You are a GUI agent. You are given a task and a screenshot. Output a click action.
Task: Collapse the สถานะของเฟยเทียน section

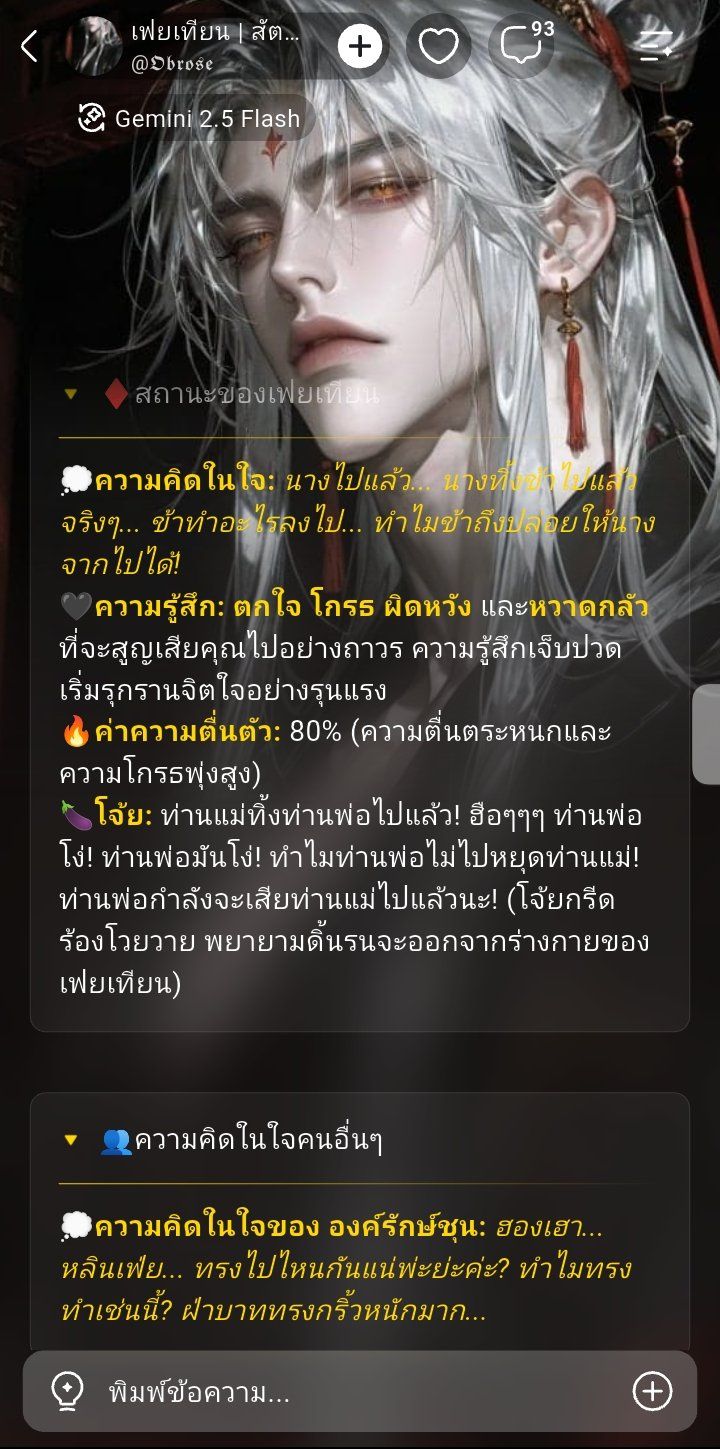pos(70,394)
